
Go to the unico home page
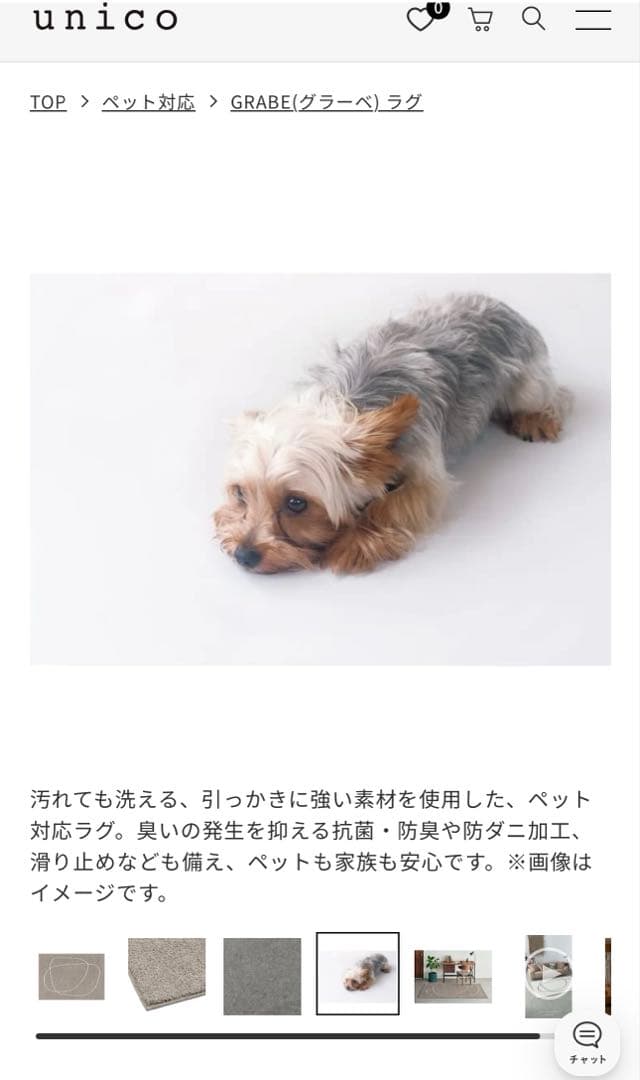coord(105,18)
